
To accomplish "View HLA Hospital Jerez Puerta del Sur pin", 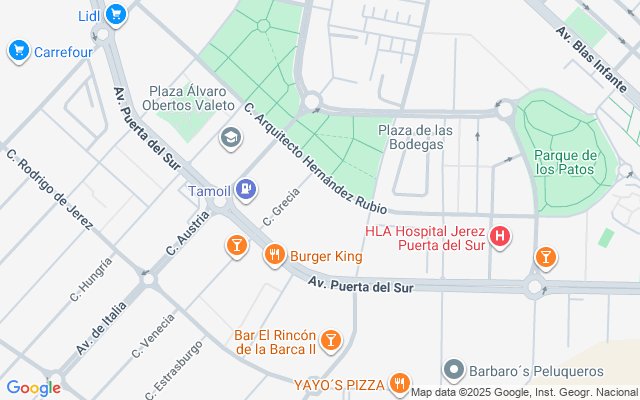I will click(500, 237).
